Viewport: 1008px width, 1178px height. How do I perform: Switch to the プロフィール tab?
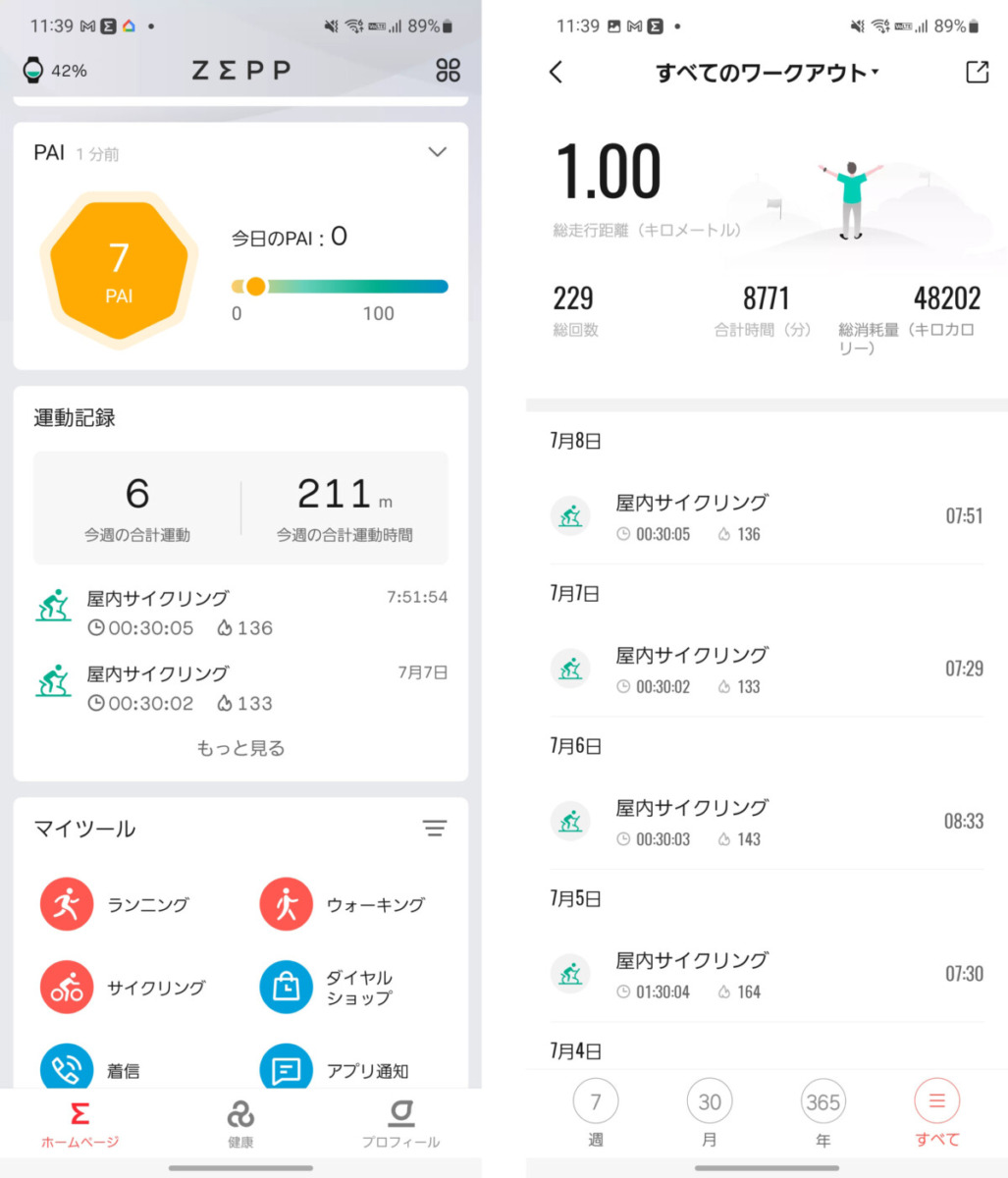[400, 1122]
